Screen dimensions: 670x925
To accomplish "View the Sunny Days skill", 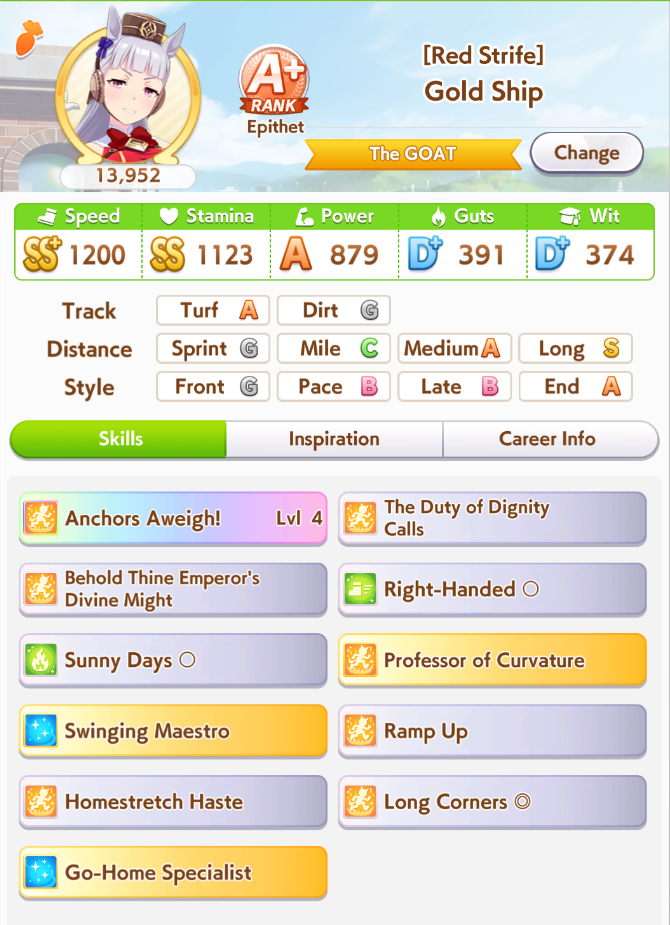I will point(173,660).
